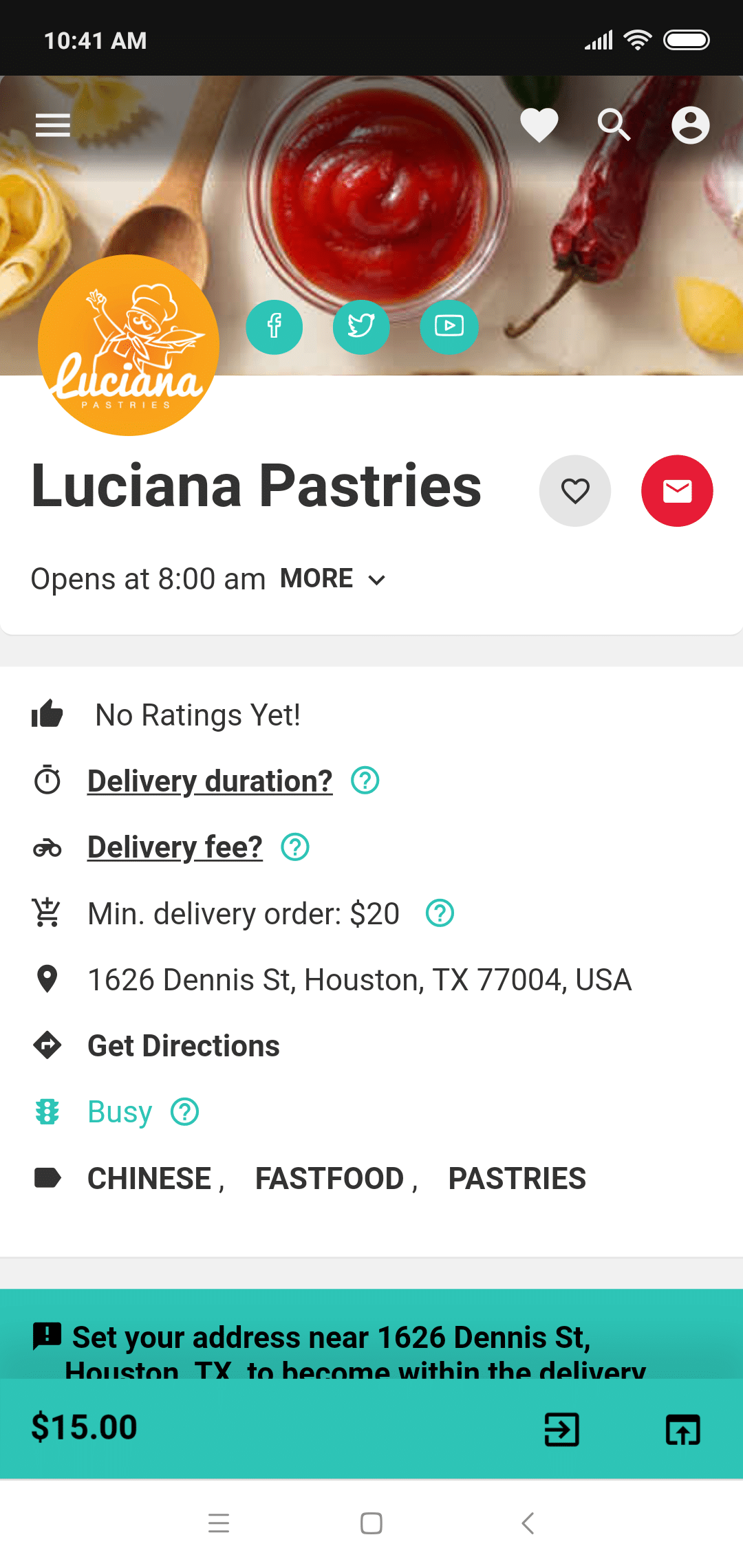Open the hamburger navigation menu
Image resolution: width=743 pixels, height=1568 pixels.
pos(53,125)
